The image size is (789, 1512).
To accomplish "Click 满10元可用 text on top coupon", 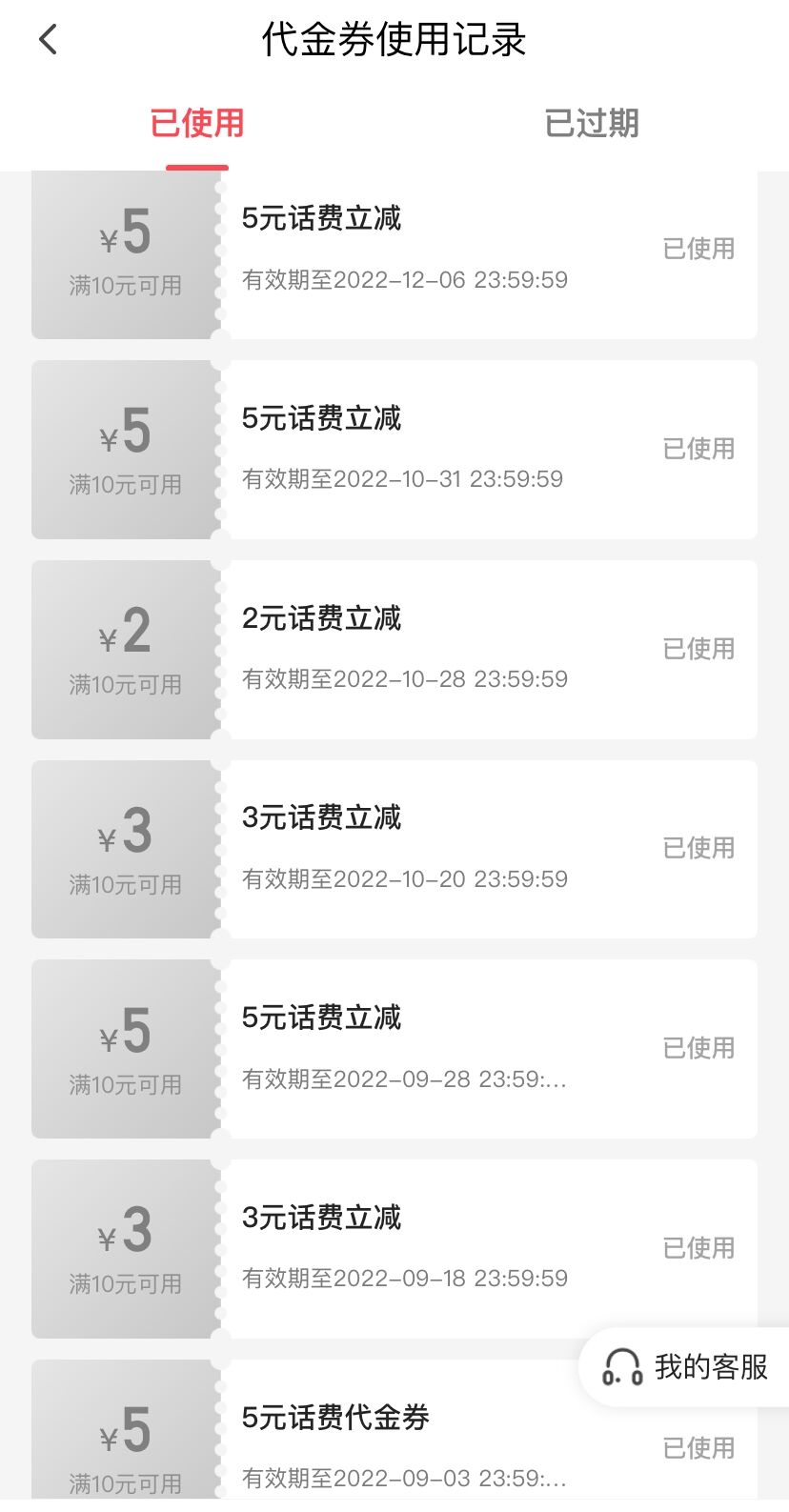I will [125, 284].
